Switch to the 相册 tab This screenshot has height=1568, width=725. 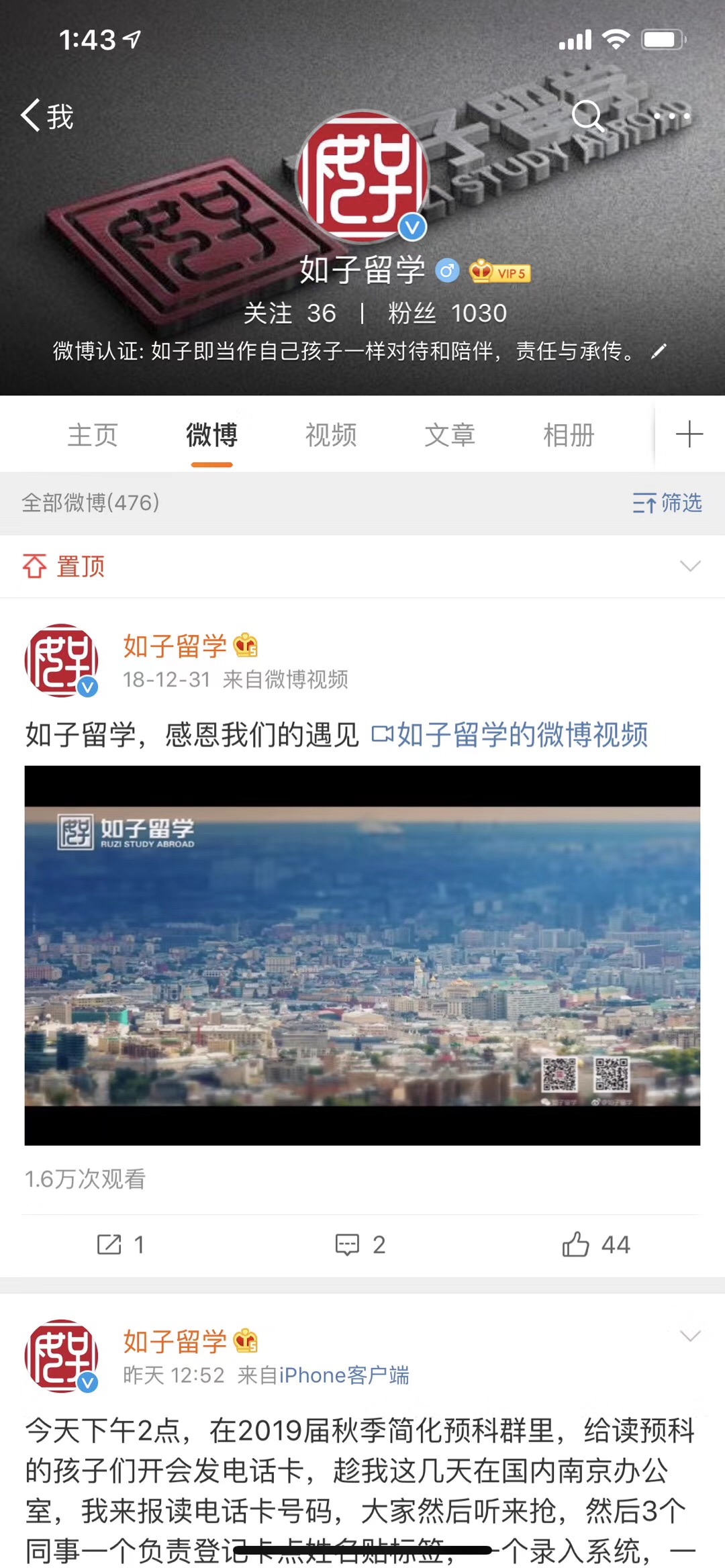[569, 435]
